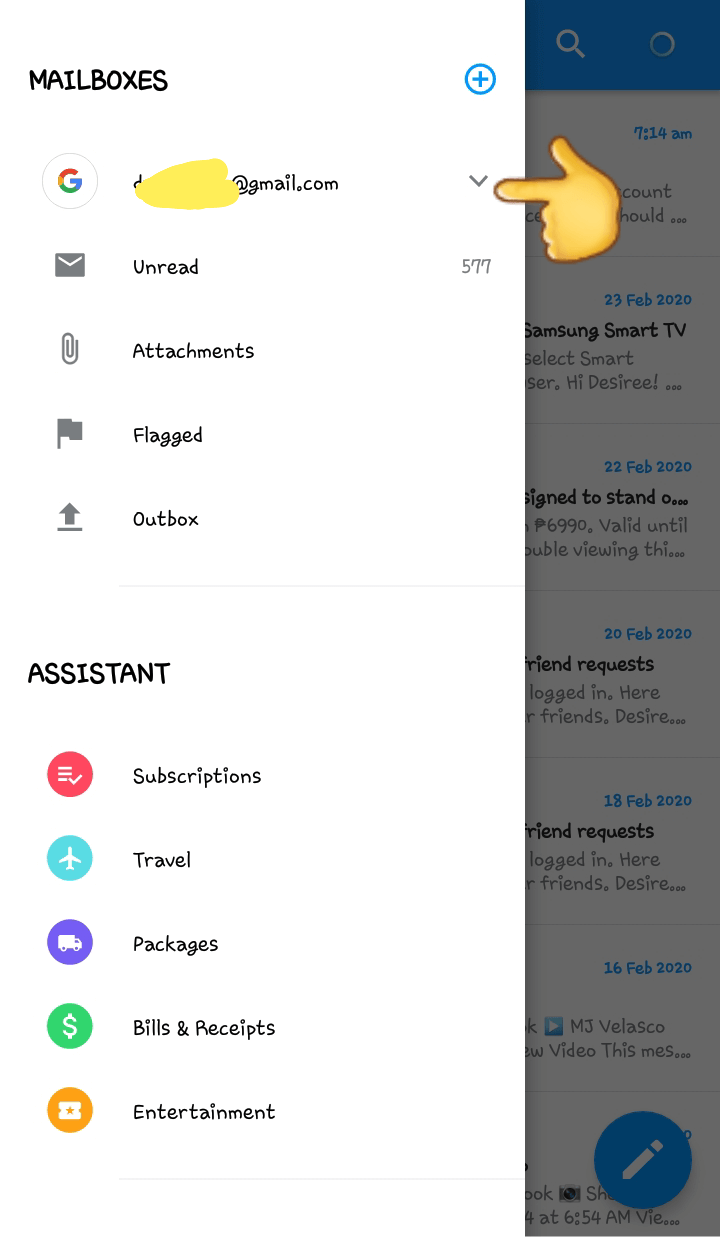Show emails with Attachments
The width and height of the screenshot is (720, 1237).
193,351
